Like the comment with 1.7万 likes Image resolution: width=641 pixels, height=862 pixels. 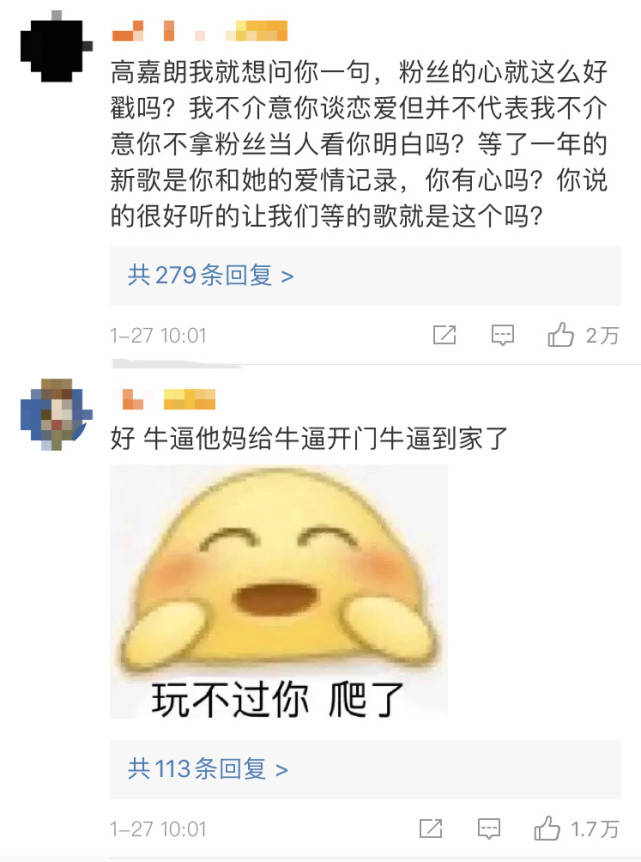pos(547,828)
